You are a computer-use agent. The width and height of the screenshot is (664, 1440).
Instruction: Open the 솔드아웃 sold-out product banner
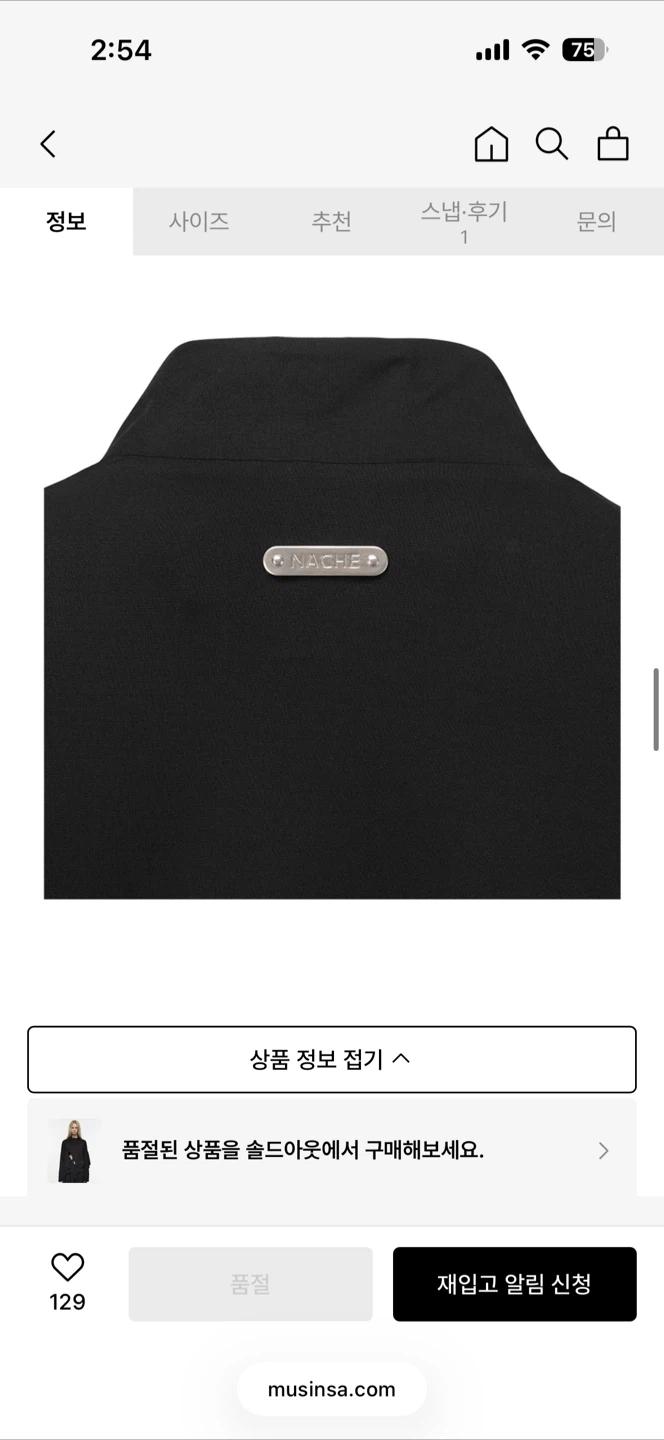click(332, 1150)
